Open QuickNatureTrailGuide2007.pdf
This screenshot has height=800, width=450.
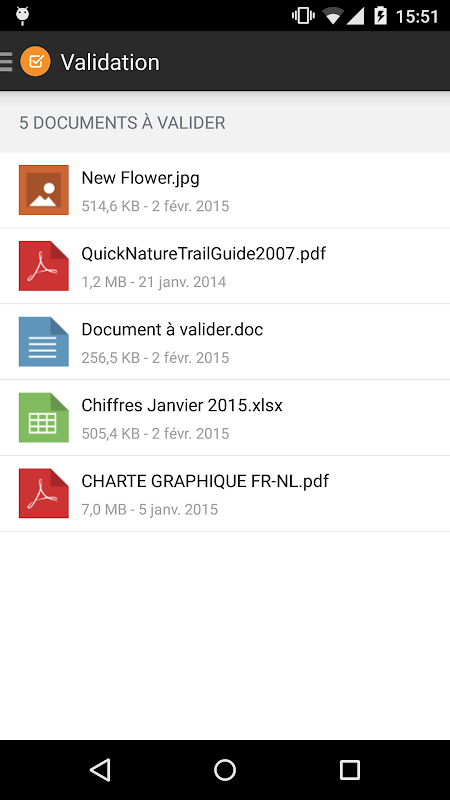[225, 266]
